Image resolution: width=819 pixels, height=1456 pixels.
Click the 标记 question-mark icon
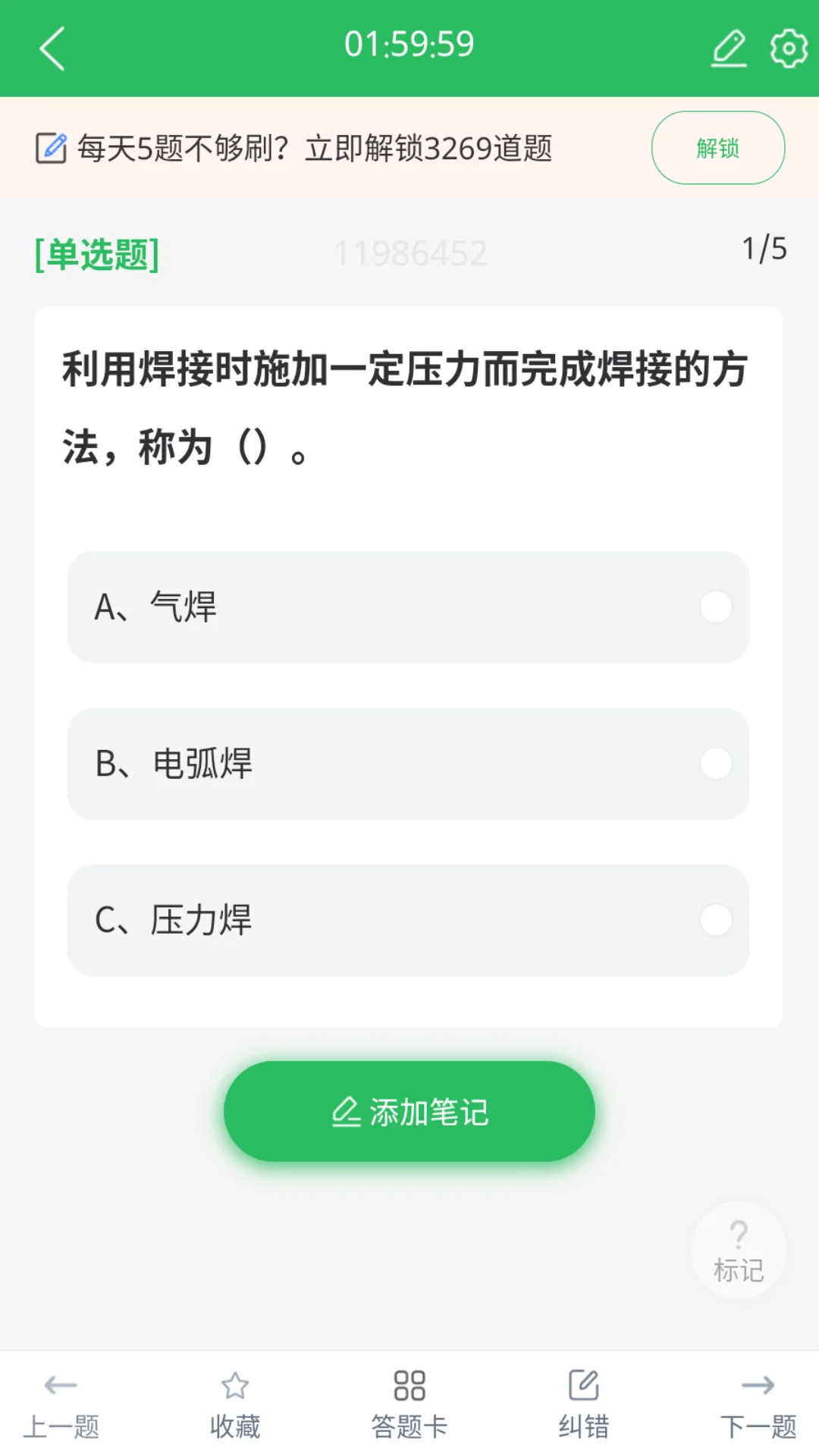pyautogui.click(x=739, y=1251)
